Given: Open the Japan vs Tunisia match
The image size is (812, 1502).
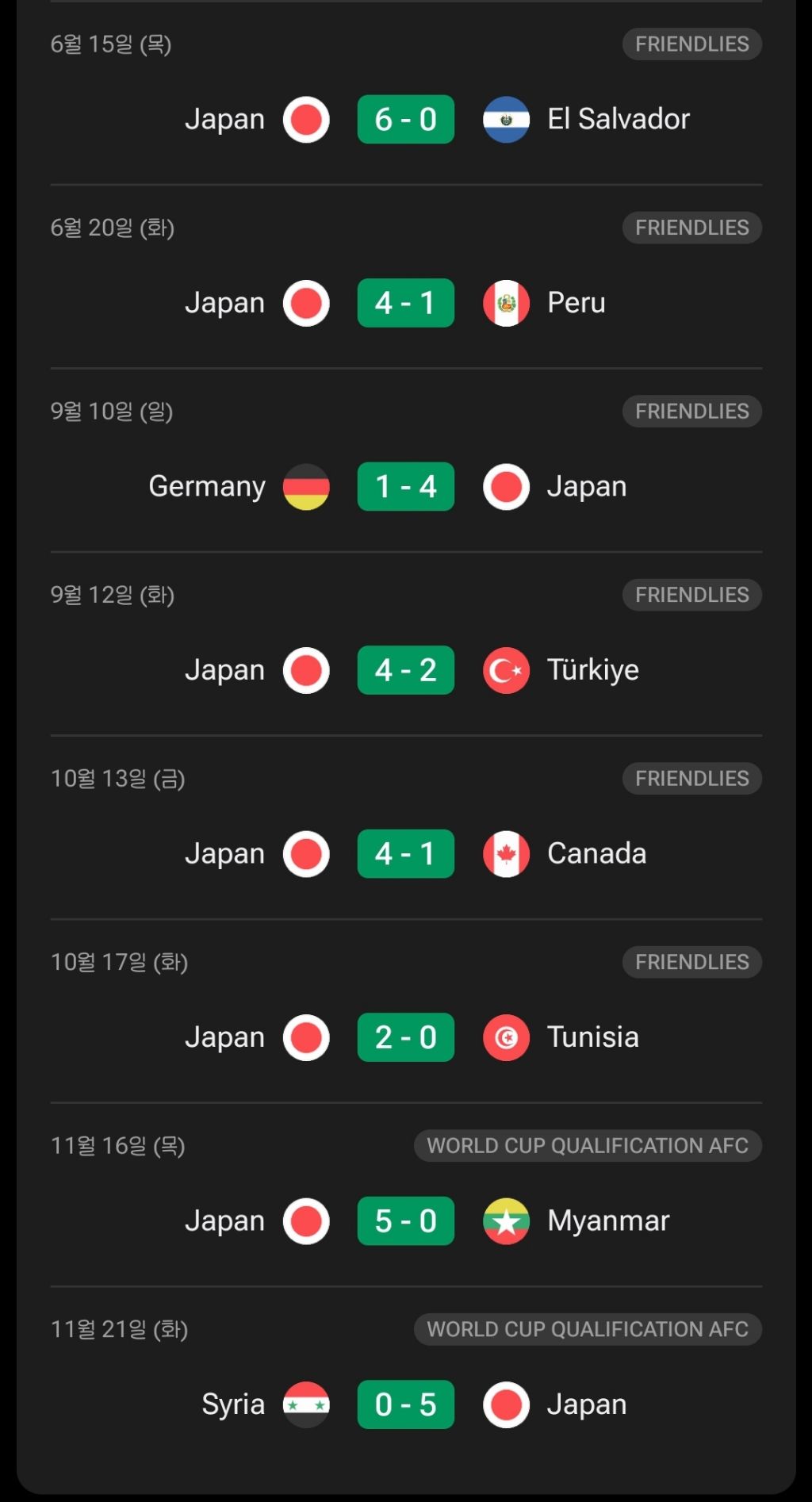Looking at the screenshot, I should [x=405, y=1037].
